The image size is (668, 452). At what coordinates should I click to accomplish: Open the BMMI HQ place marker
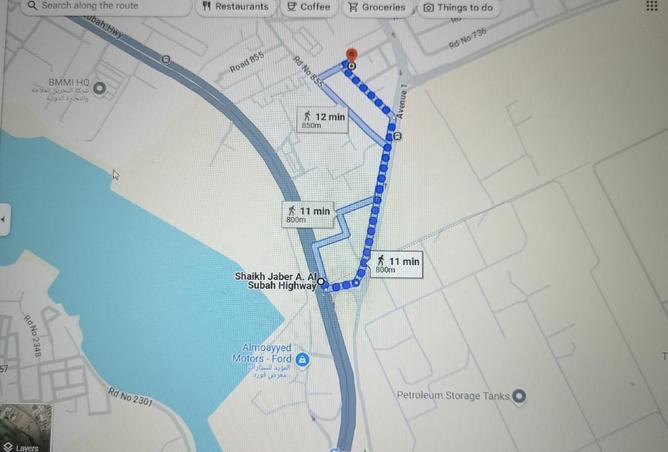tap(98, 89)
